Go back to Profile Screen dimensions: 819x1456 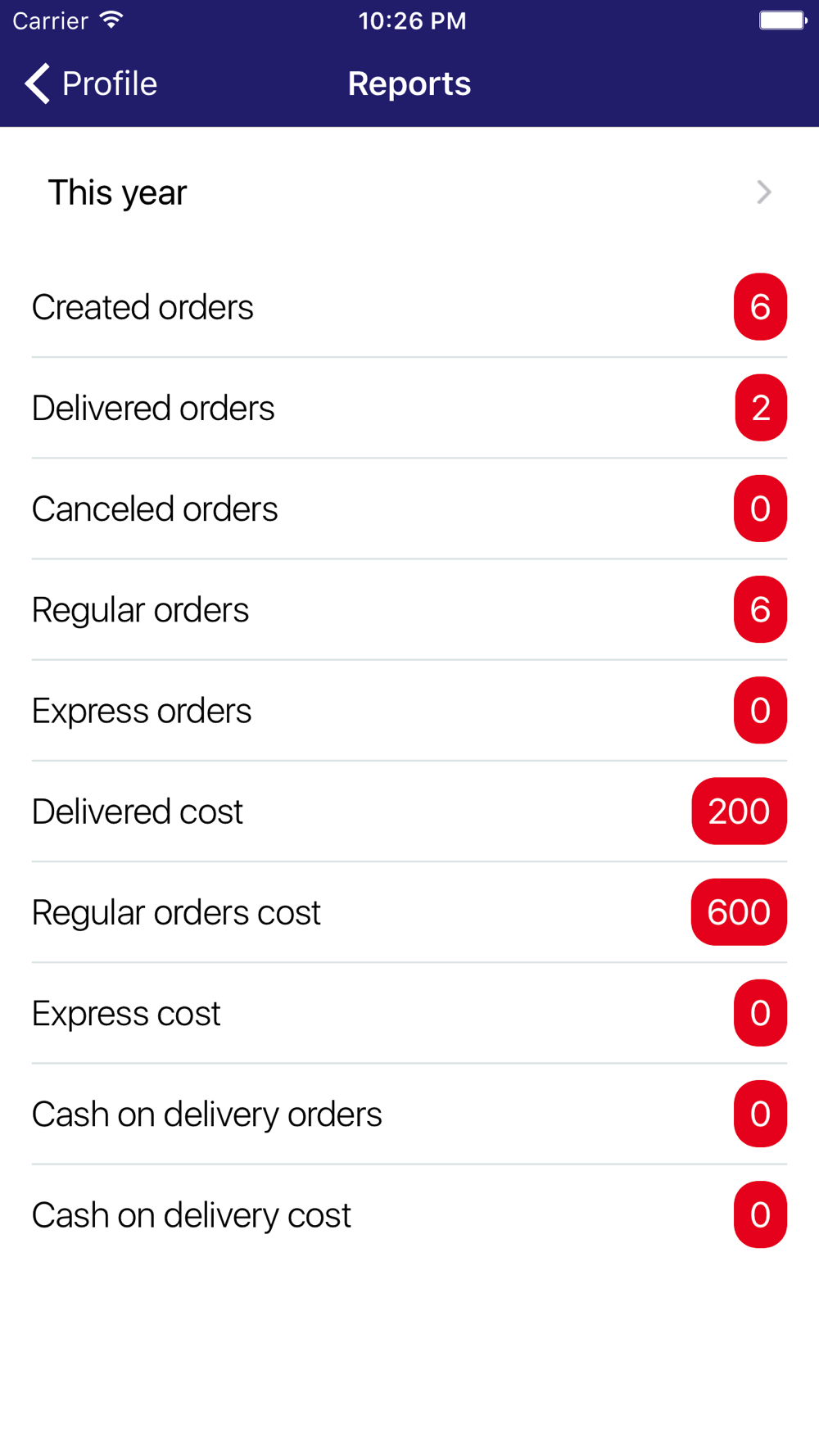point(91,84)
